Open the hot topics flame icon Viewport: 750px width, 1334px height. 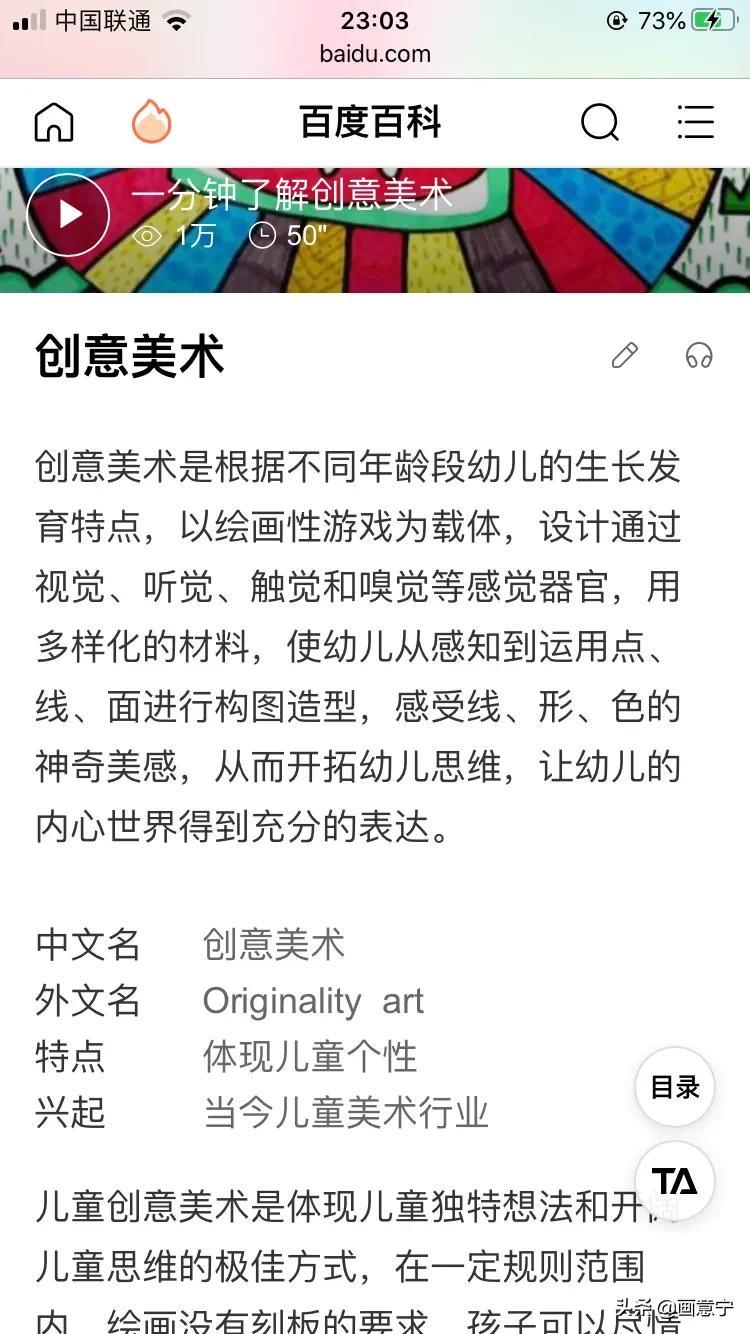[x=152, y=123]
